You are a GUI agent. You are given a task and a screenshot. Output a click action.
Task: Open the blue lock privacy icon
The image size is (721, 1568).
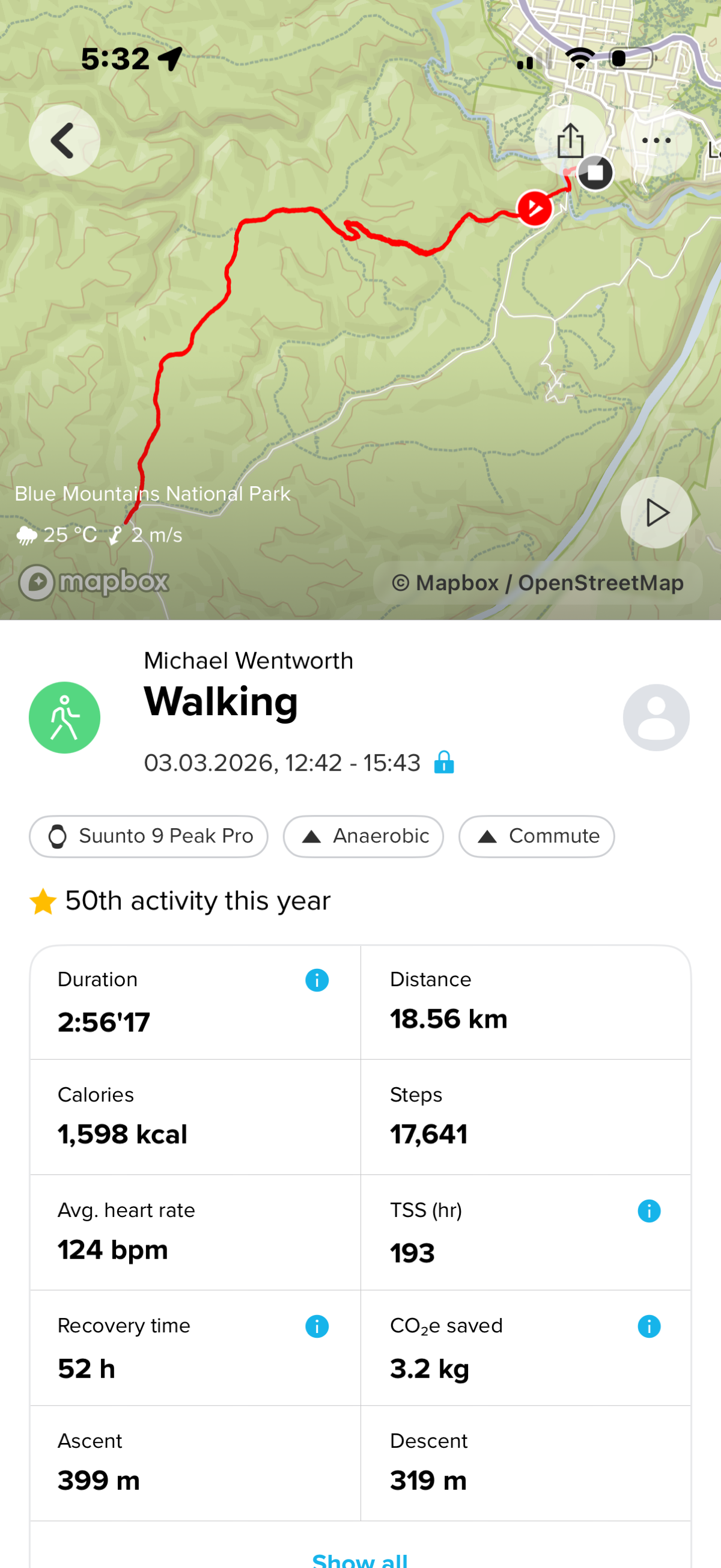coord(443,762)
